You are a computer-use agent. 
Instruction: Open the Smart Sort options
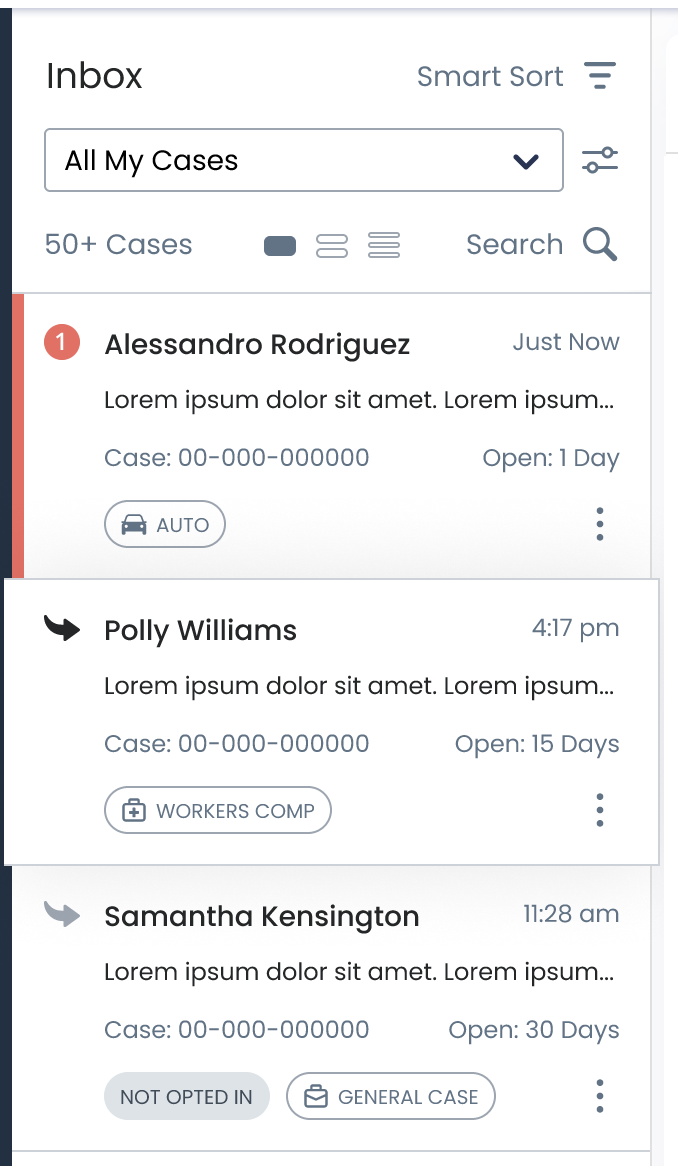coord(516,77)
